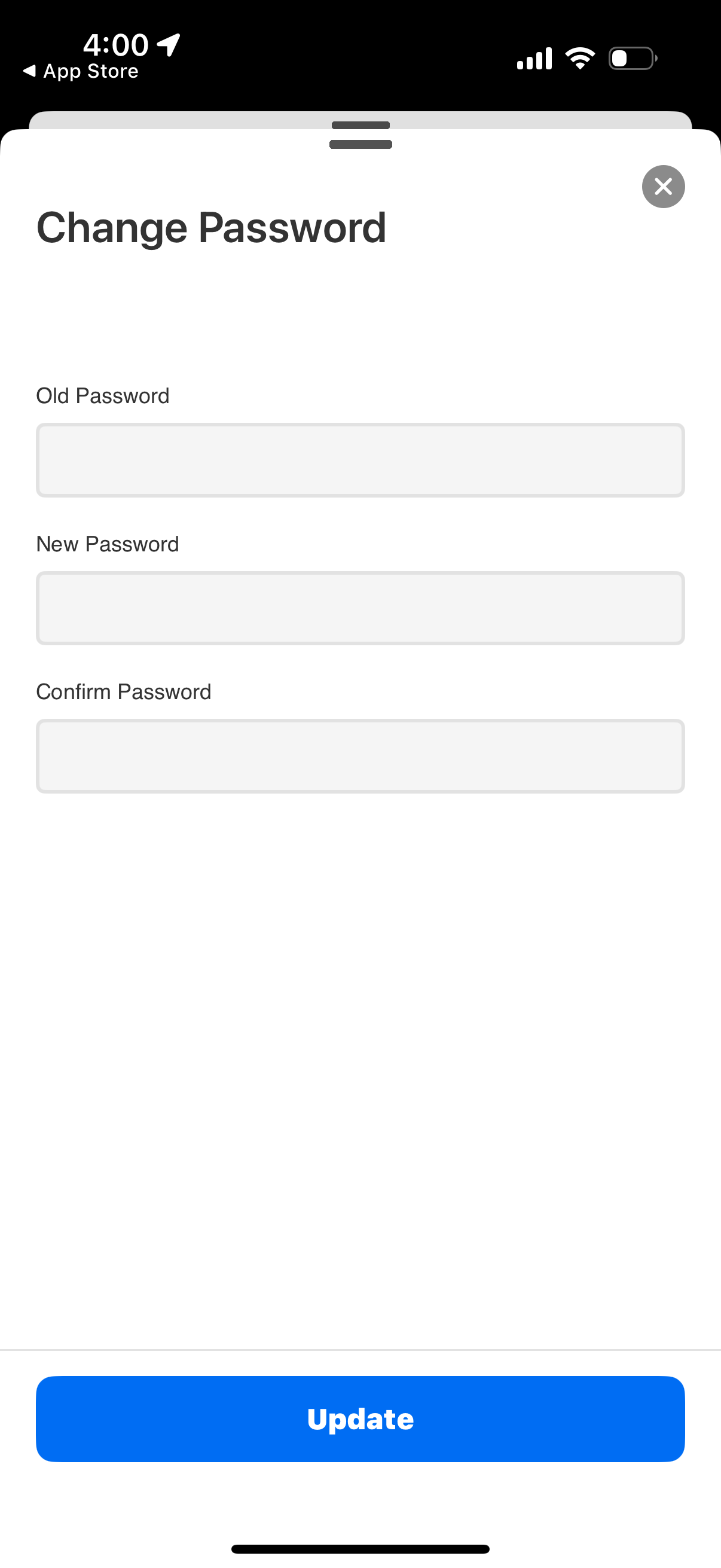Image resolution: width=721 pixels, height=1568 pixels.
Task: Tap the home indicator bar at bottom
Action: click(x=360, y=1548)
